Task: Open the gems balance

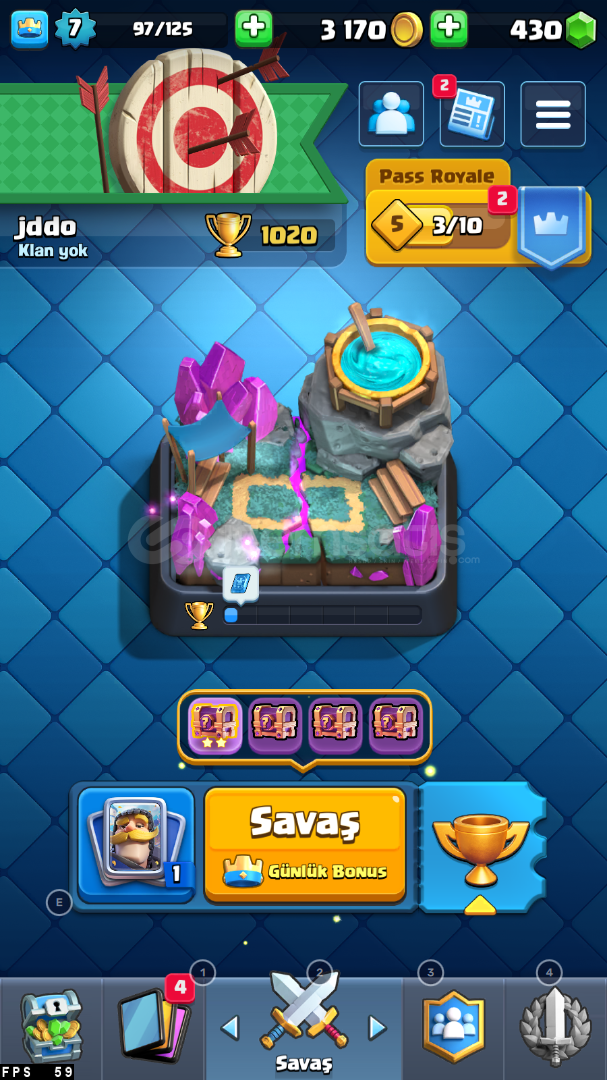Action: (x=552, y=30)
